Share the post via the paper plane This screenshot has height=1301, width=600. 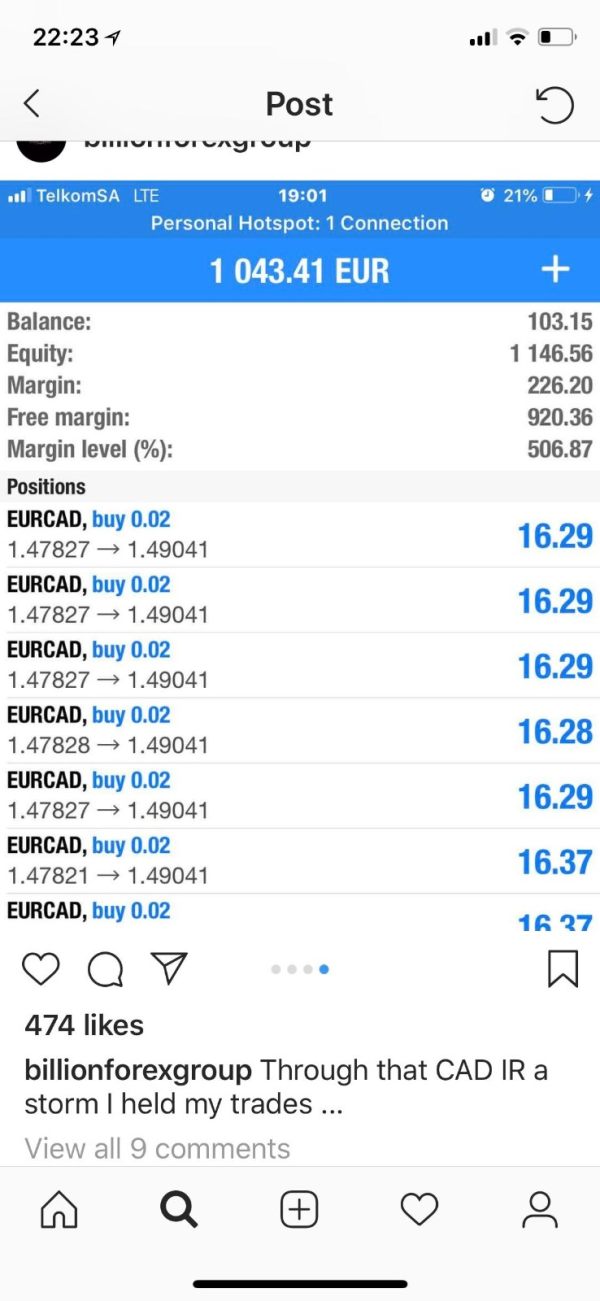(168, 967)
